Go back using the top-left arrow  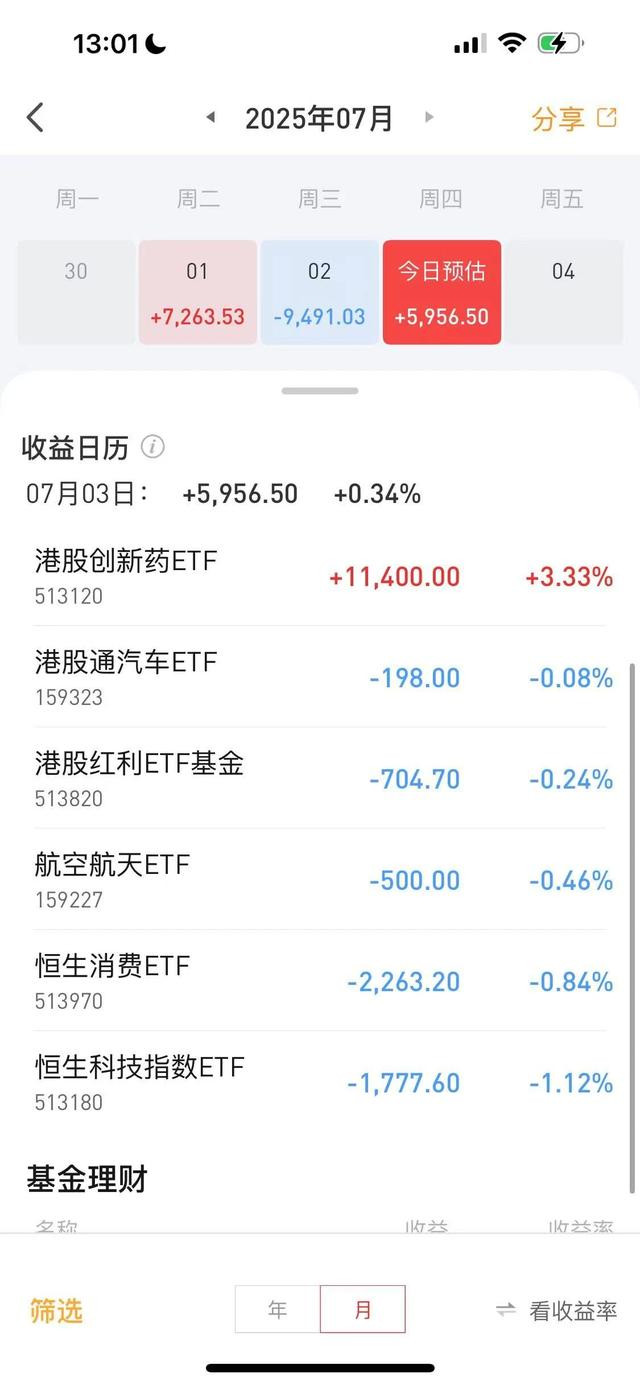[x=35, y=118]
